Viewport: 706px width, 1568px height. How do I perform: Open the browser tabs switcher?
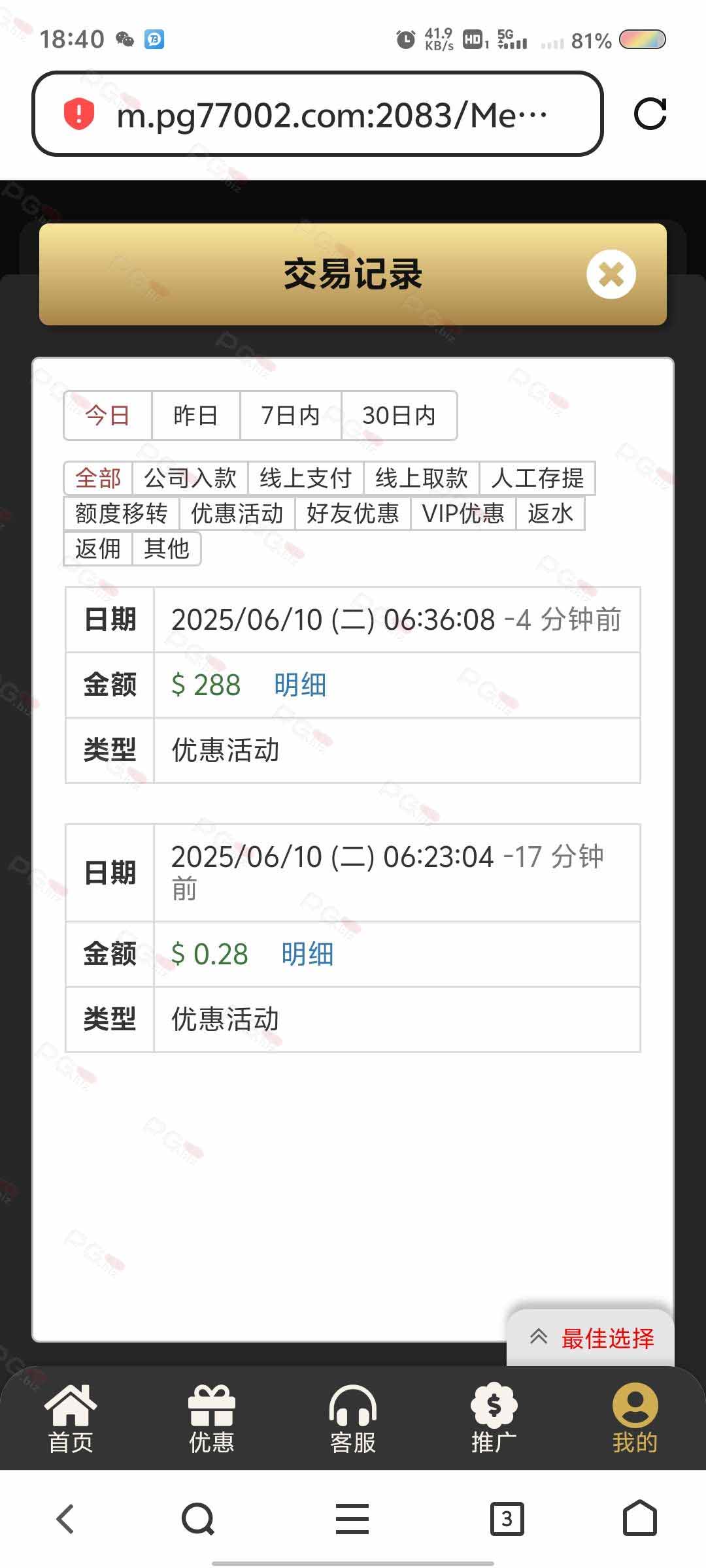pos(507,1518)
